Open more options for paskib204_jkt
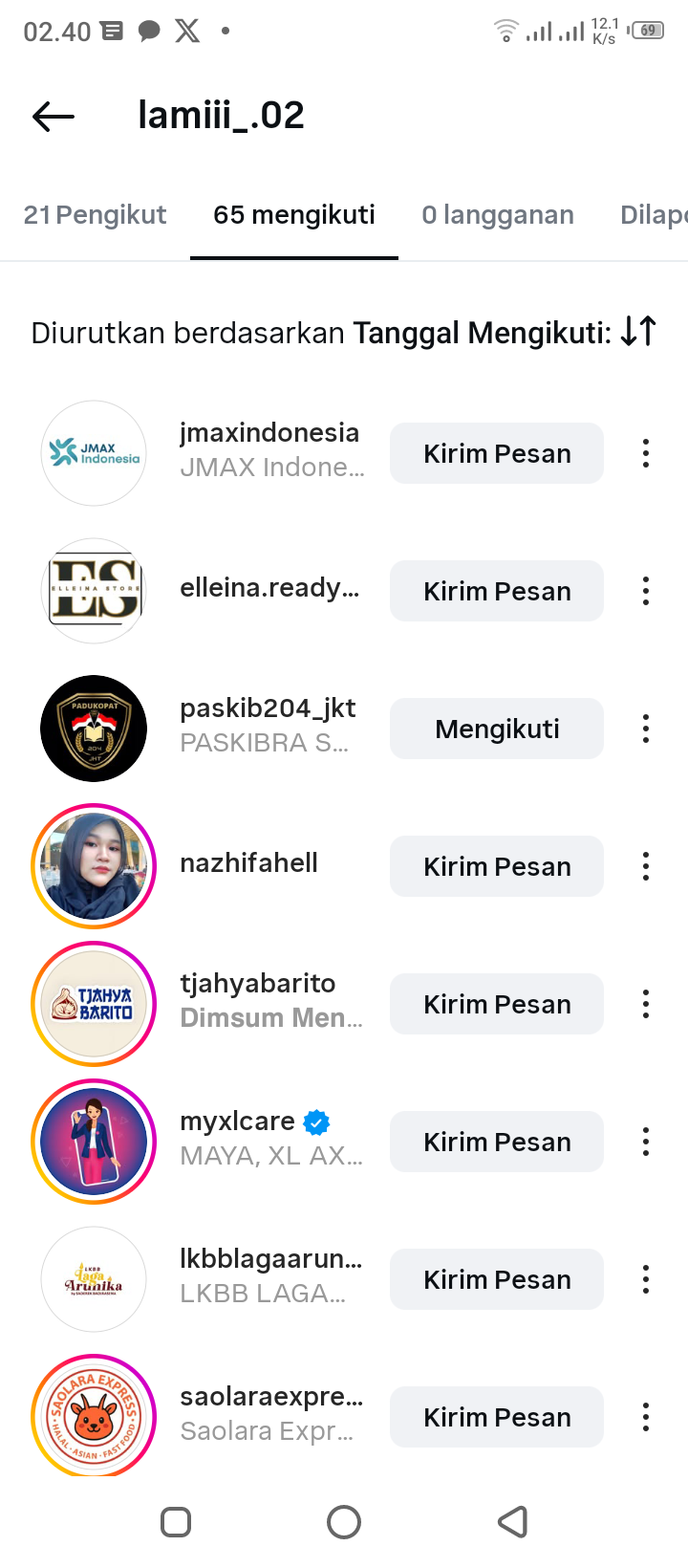This screenshot has width=688, height=1568. pos(646,729)
